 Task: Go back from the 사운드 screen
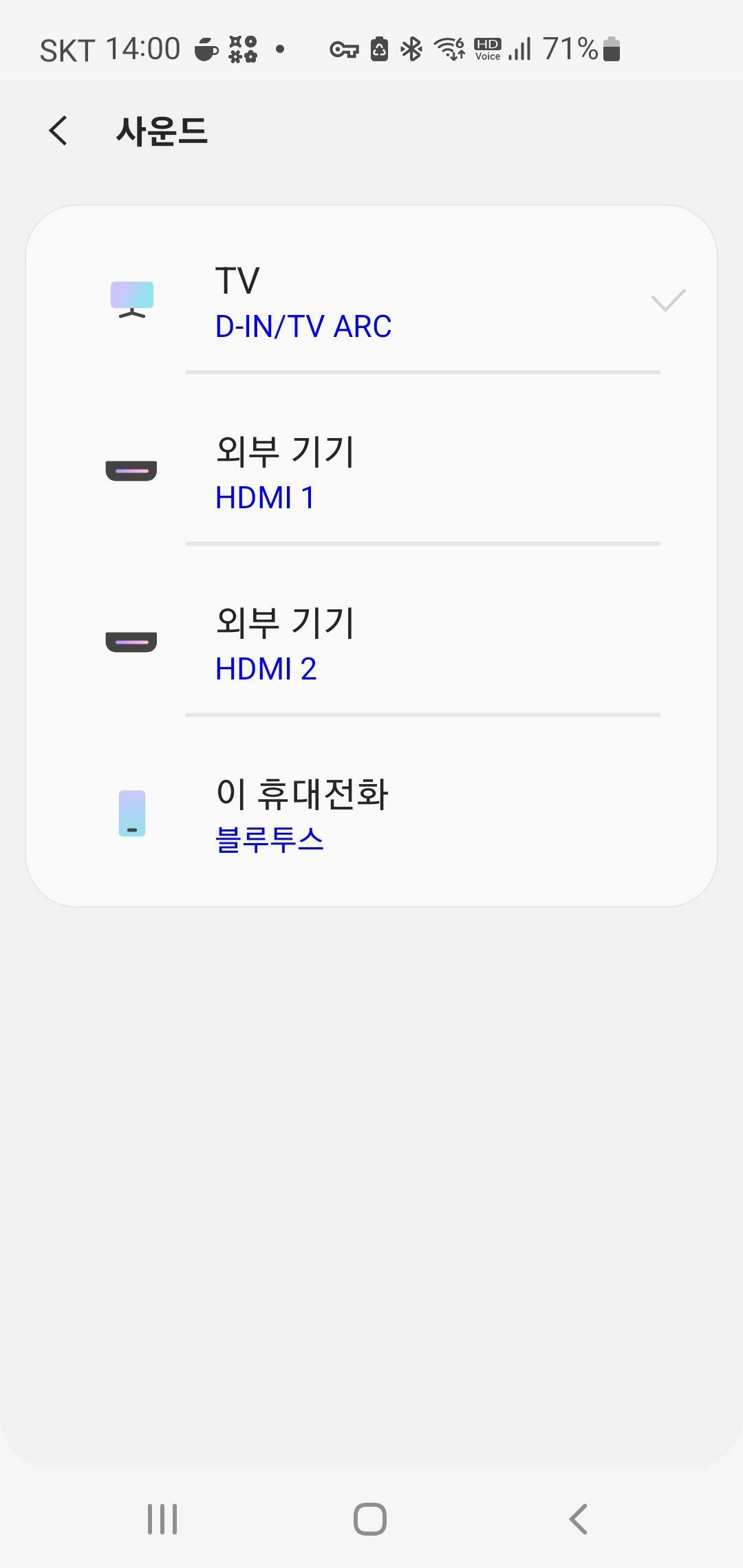(x=58, y=131)
